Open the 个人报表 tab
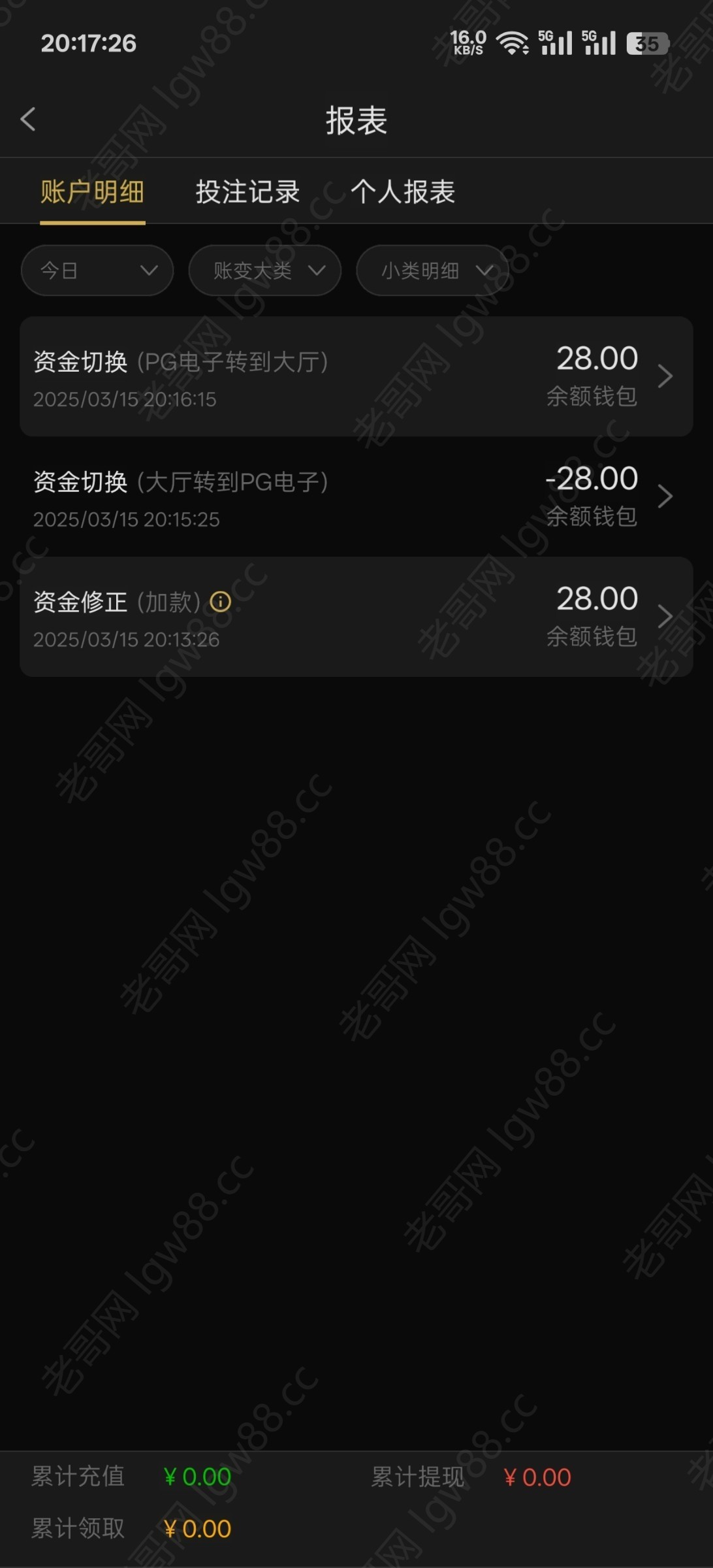This screenshot has height=1568, width=713. coord(402,192)
